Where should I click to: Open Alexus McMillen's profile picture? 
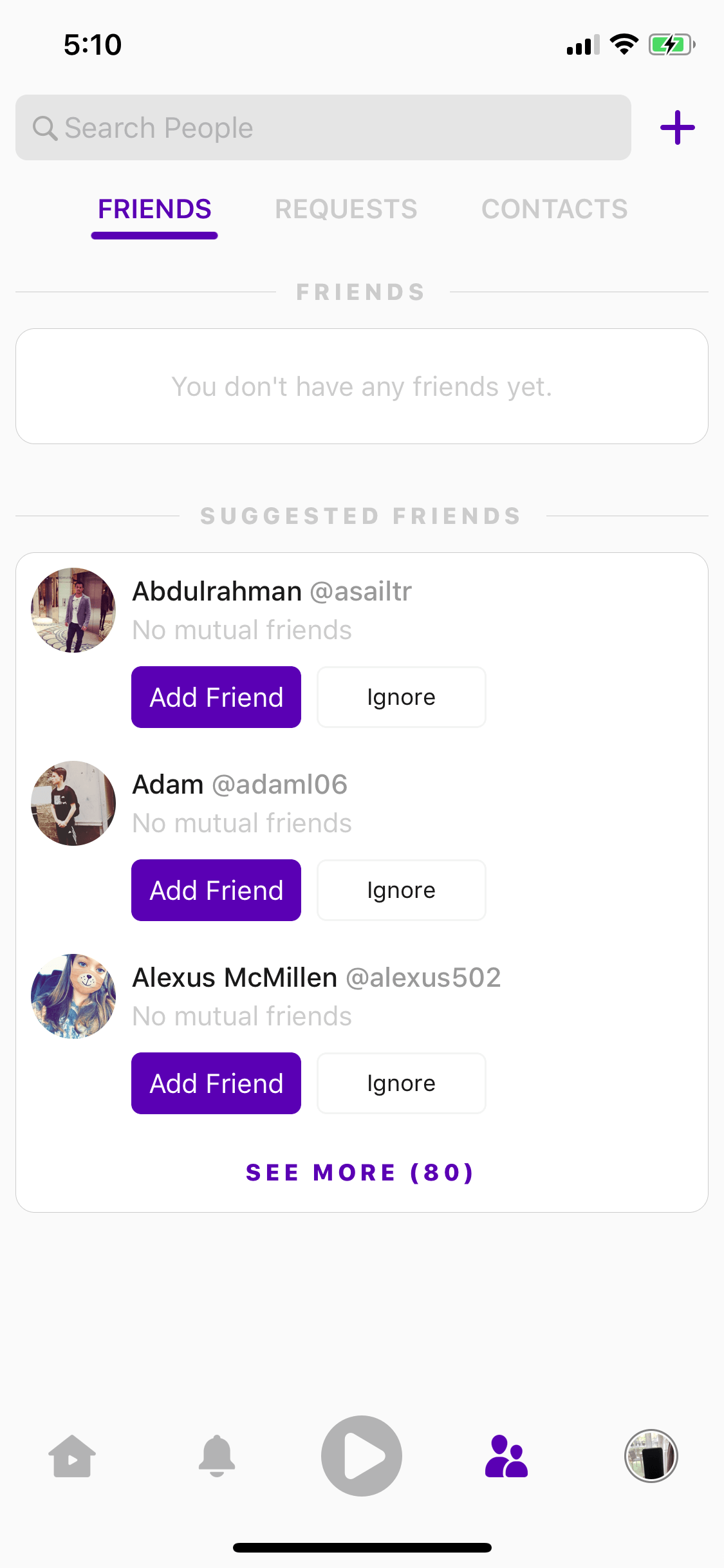click(73, 996)
